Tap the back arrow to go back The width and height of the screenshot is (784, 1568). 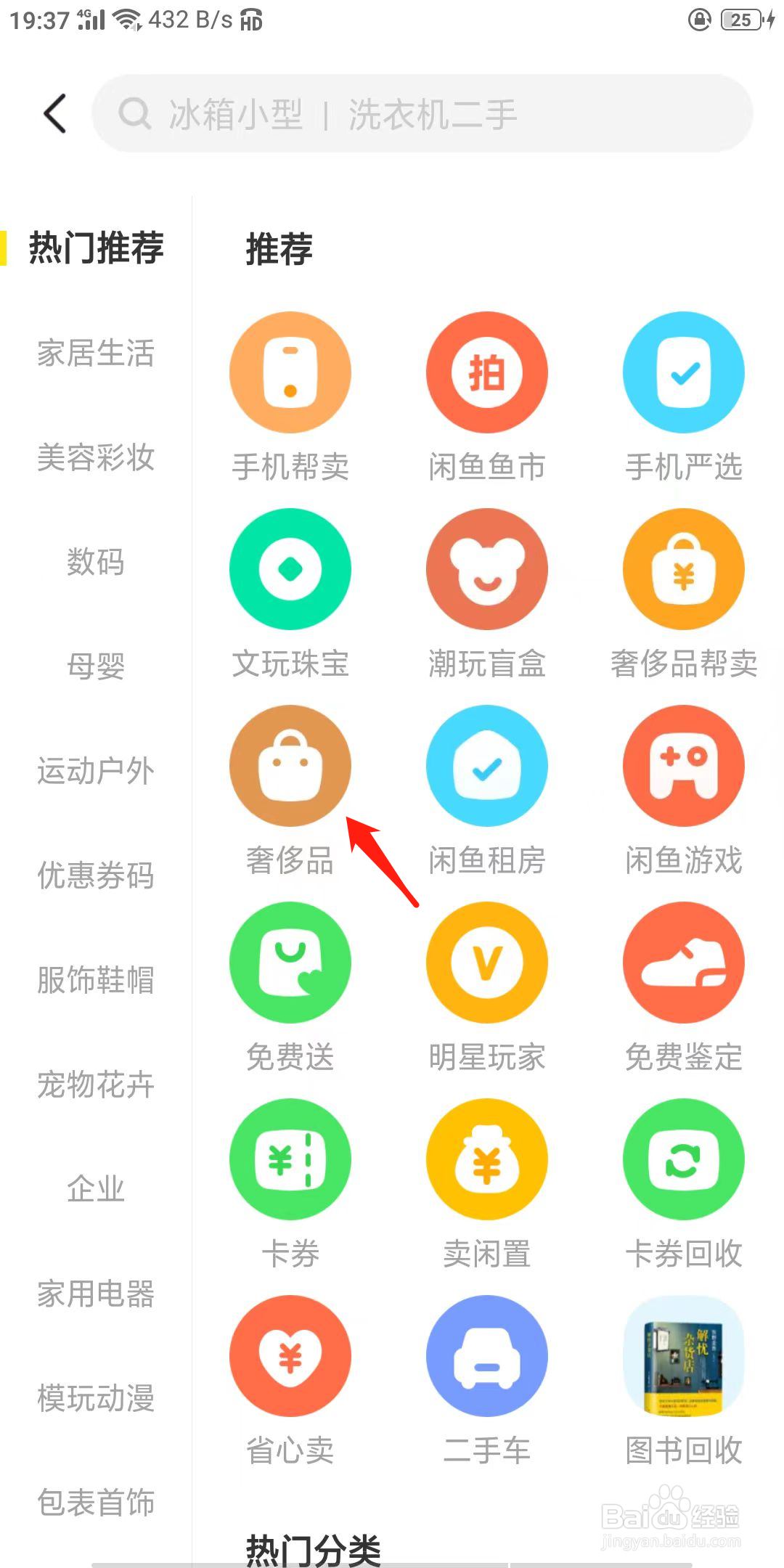coord(54,113)
